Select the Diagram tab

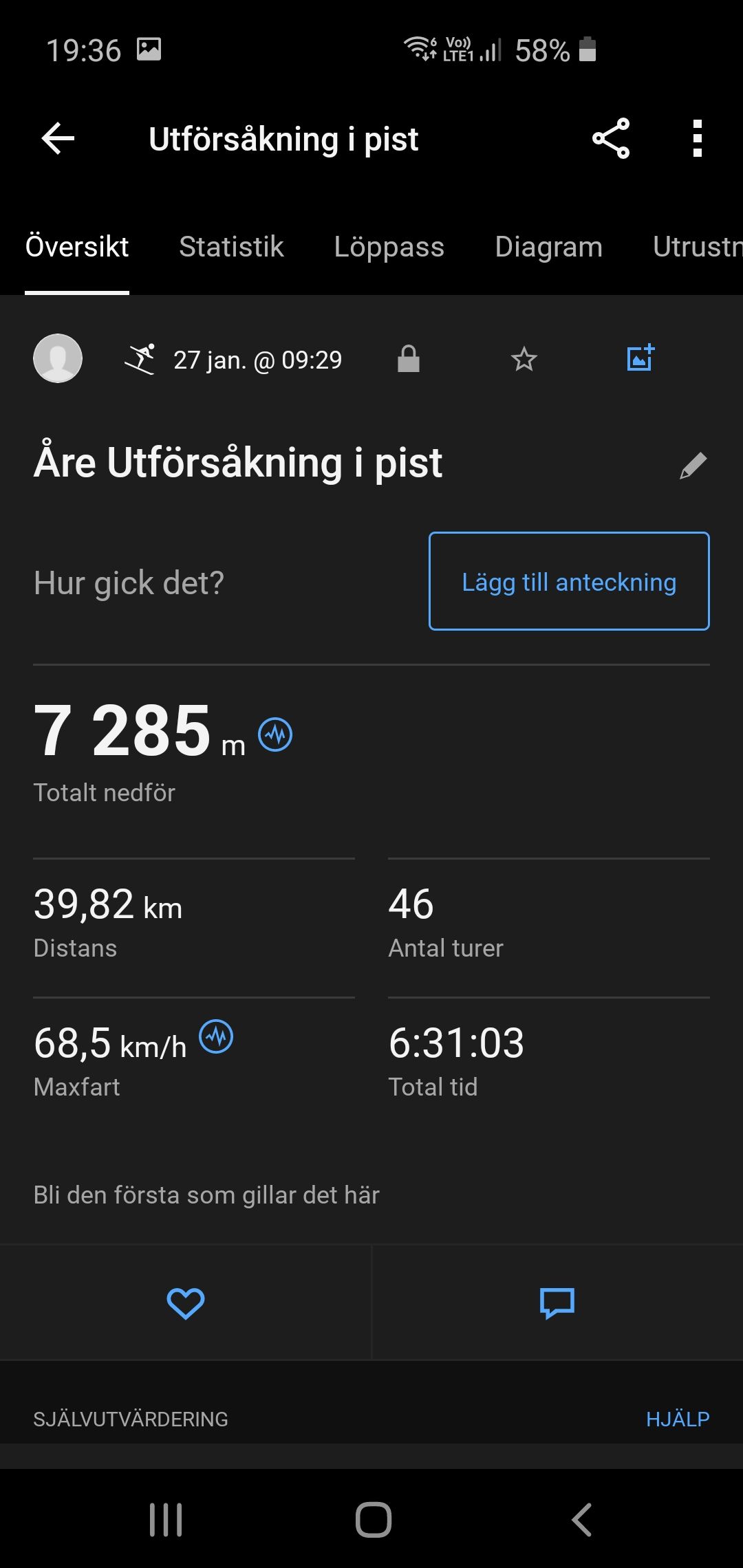click(548, 247)
